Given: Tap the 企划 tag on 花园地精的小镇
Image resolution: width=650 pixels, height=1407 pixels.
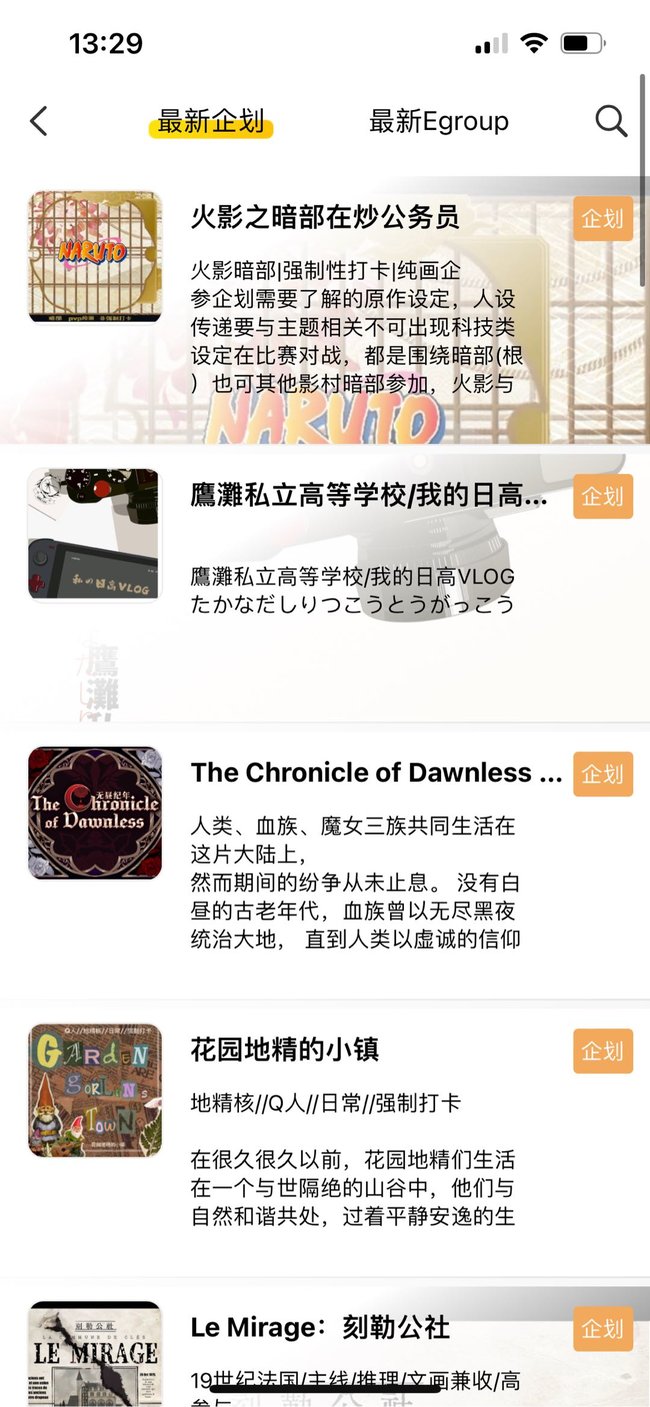Looking at the screenshot, I should click(603, 1051).
